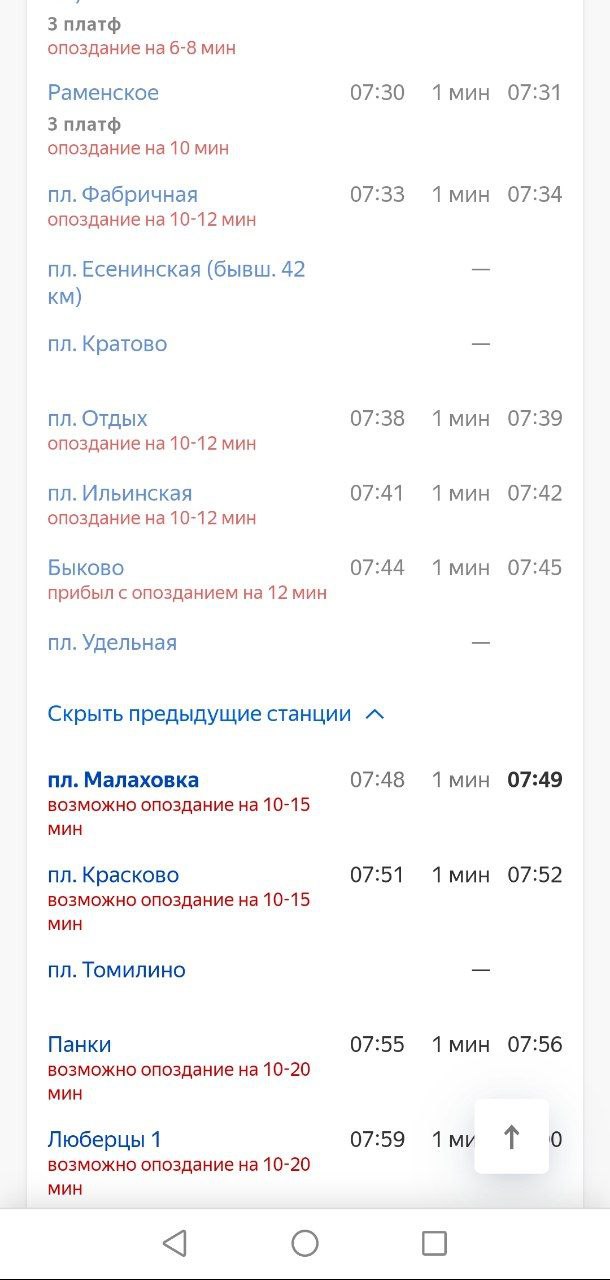Screen dimensions: 610x1280
Task: View пл. Отдых station schedule
Action: click(98, 418)
